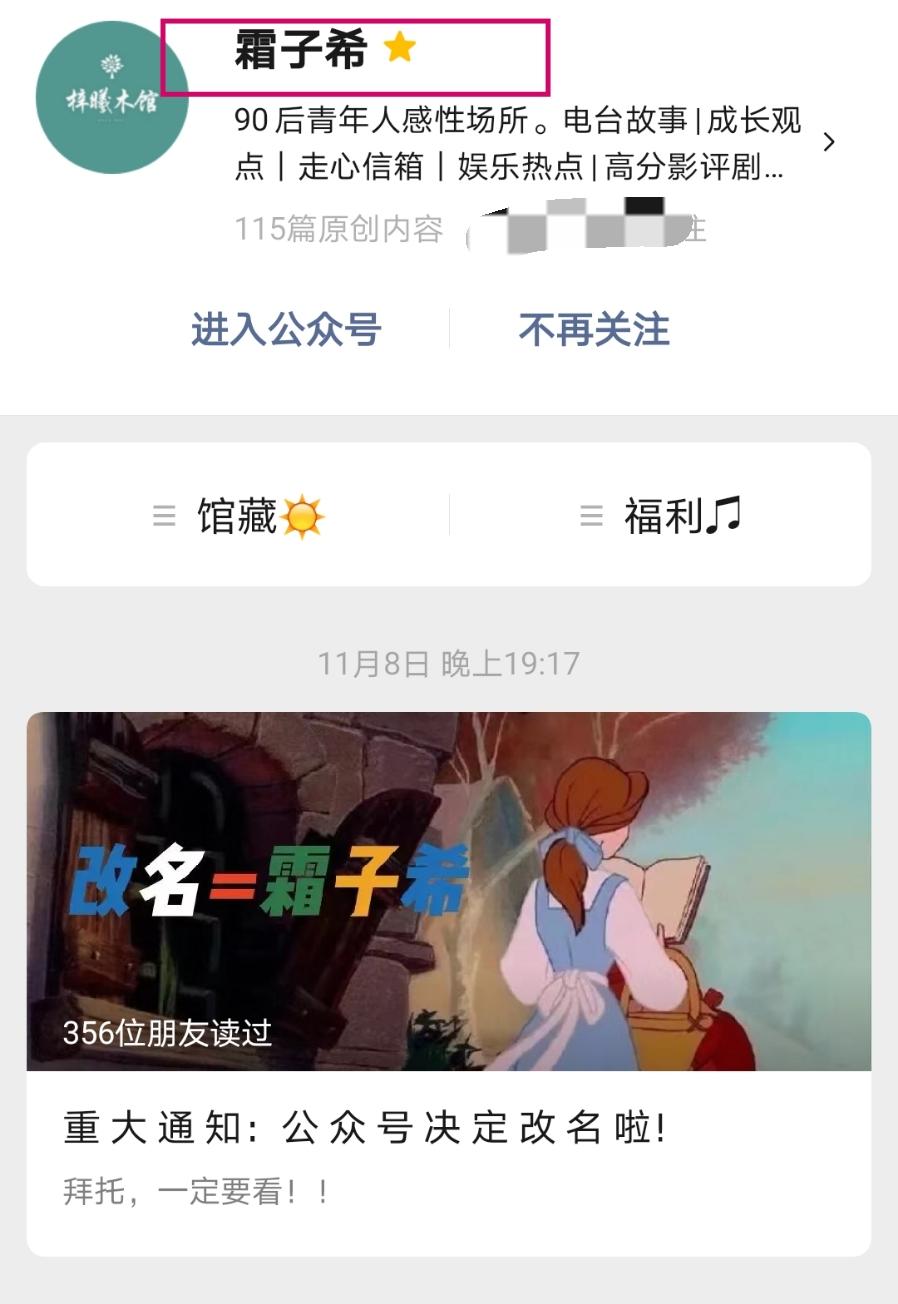Expand account details with the right chevron

(x=828, y=143)
